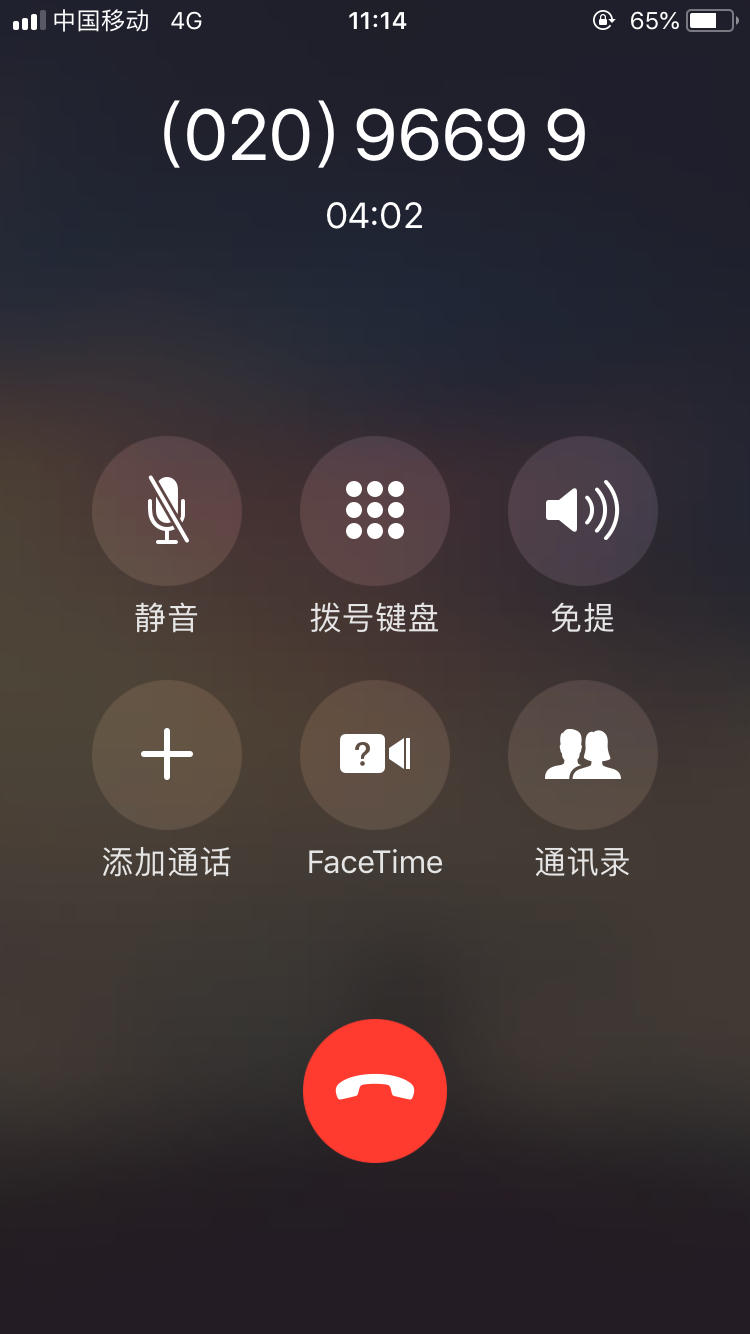Tap 添加通话 to add a call
750x1334 pixels.
[167, 754]
